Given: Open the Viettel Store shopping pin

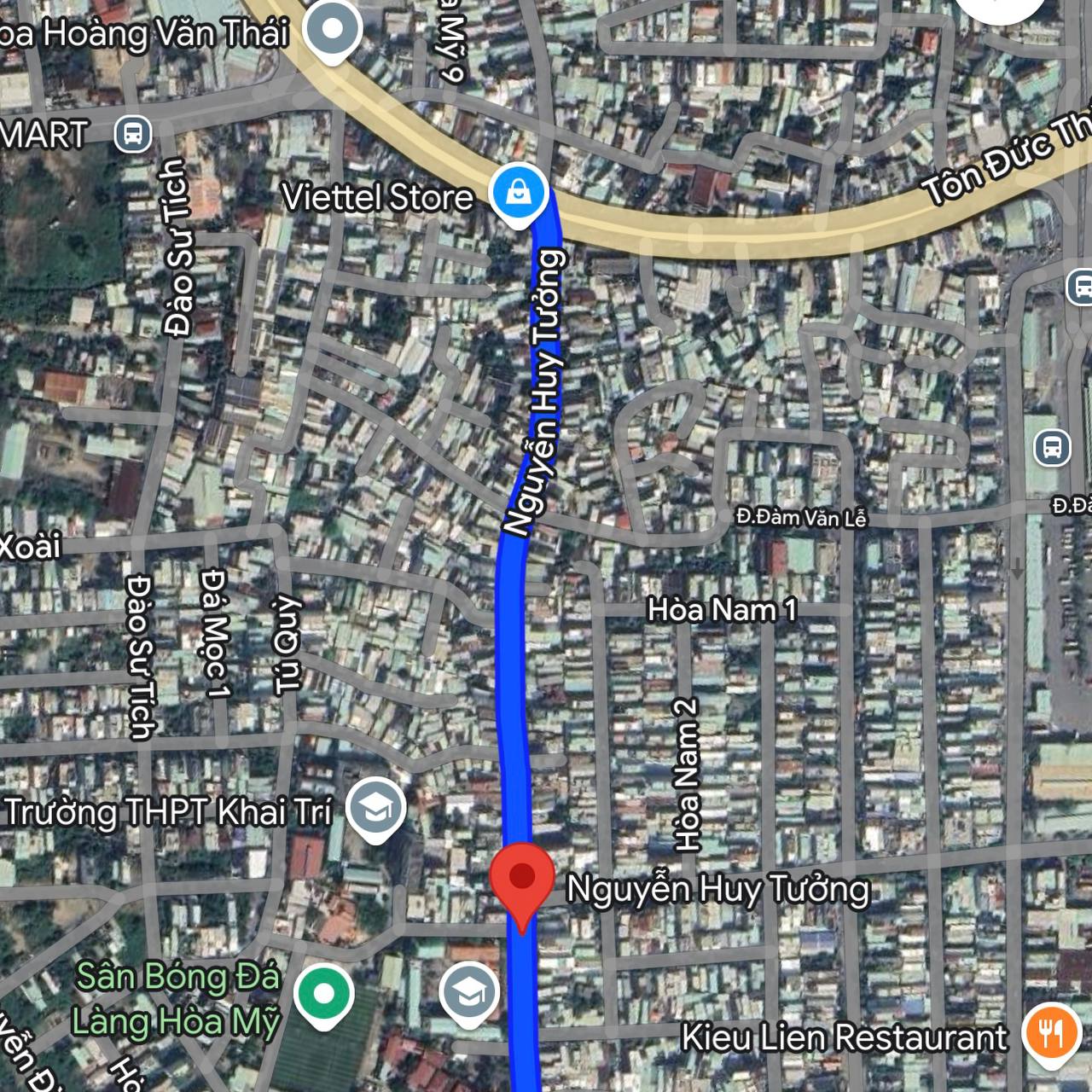Looking at the screenshot, I should coord(518,193).
